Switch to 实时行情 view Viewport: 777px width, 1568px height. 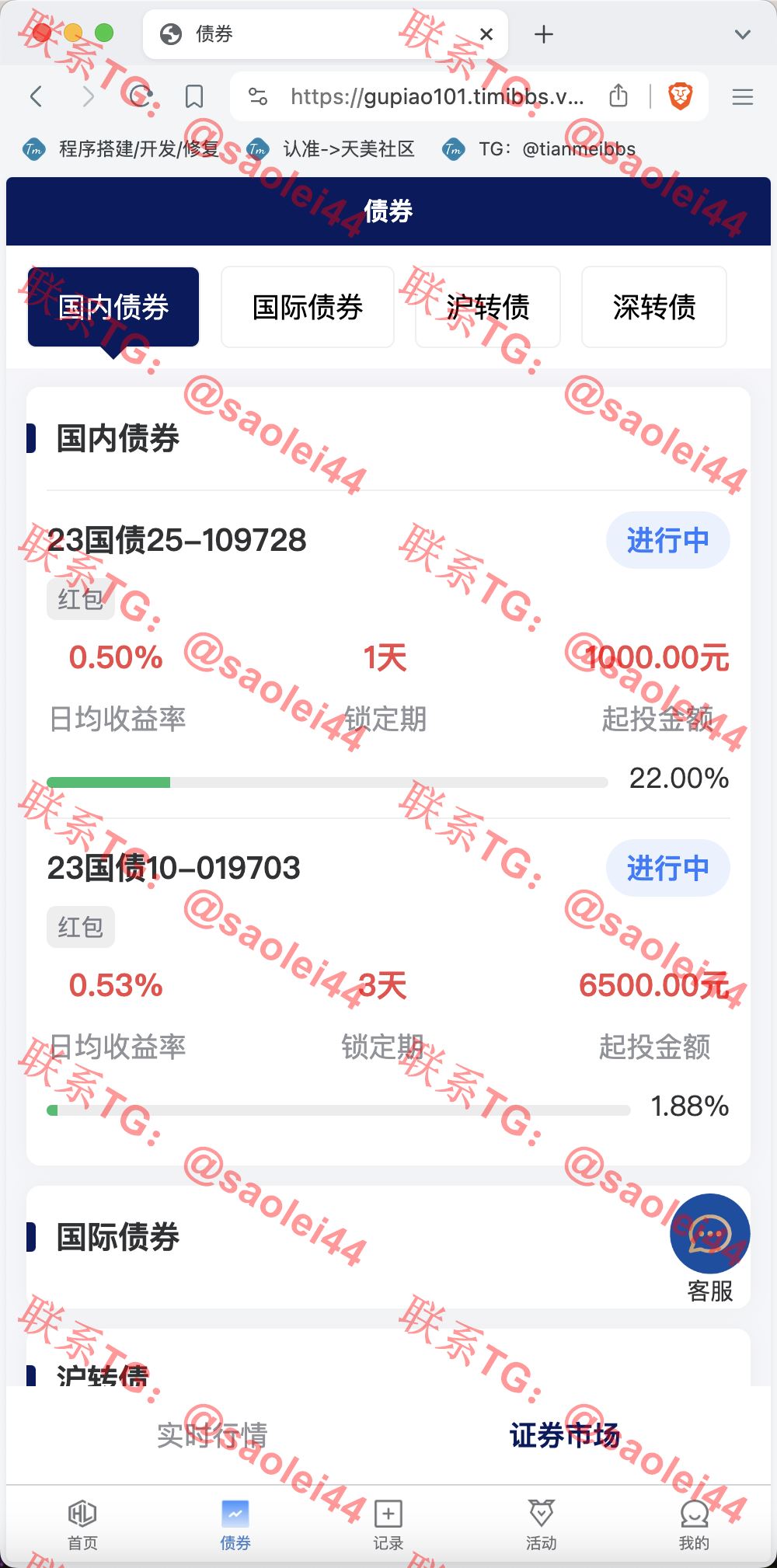[212, 1435]
